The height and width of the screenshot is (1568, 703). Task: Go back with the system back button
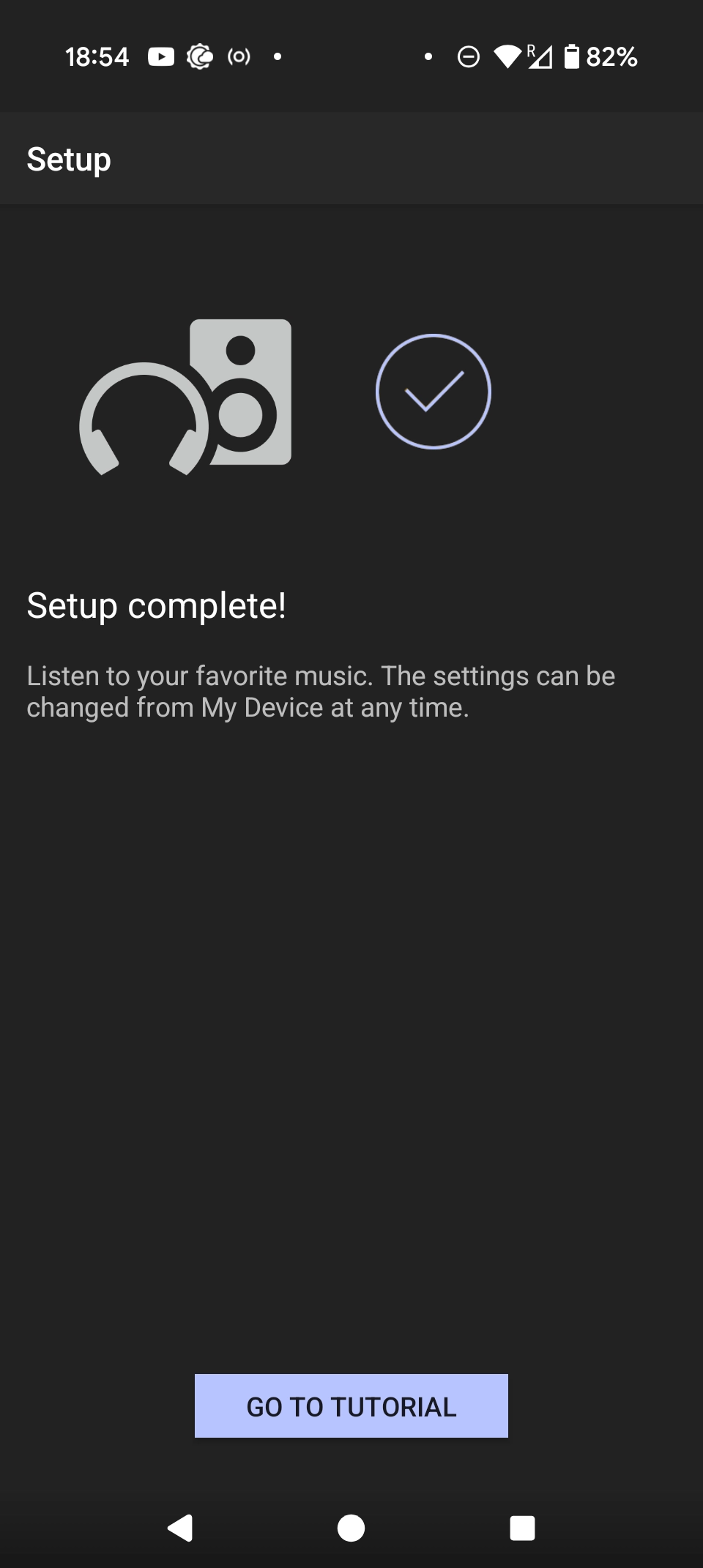pos(180,1528)
